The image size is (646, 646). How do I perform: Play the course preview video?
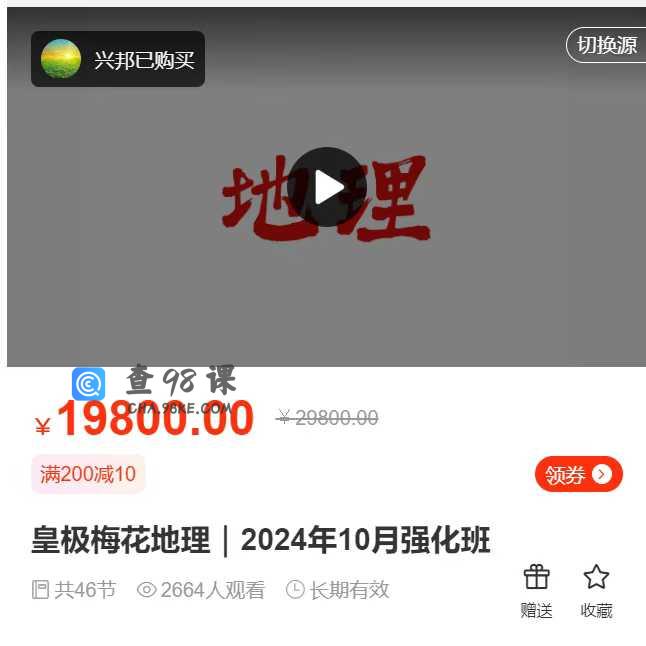pos(327,187)
